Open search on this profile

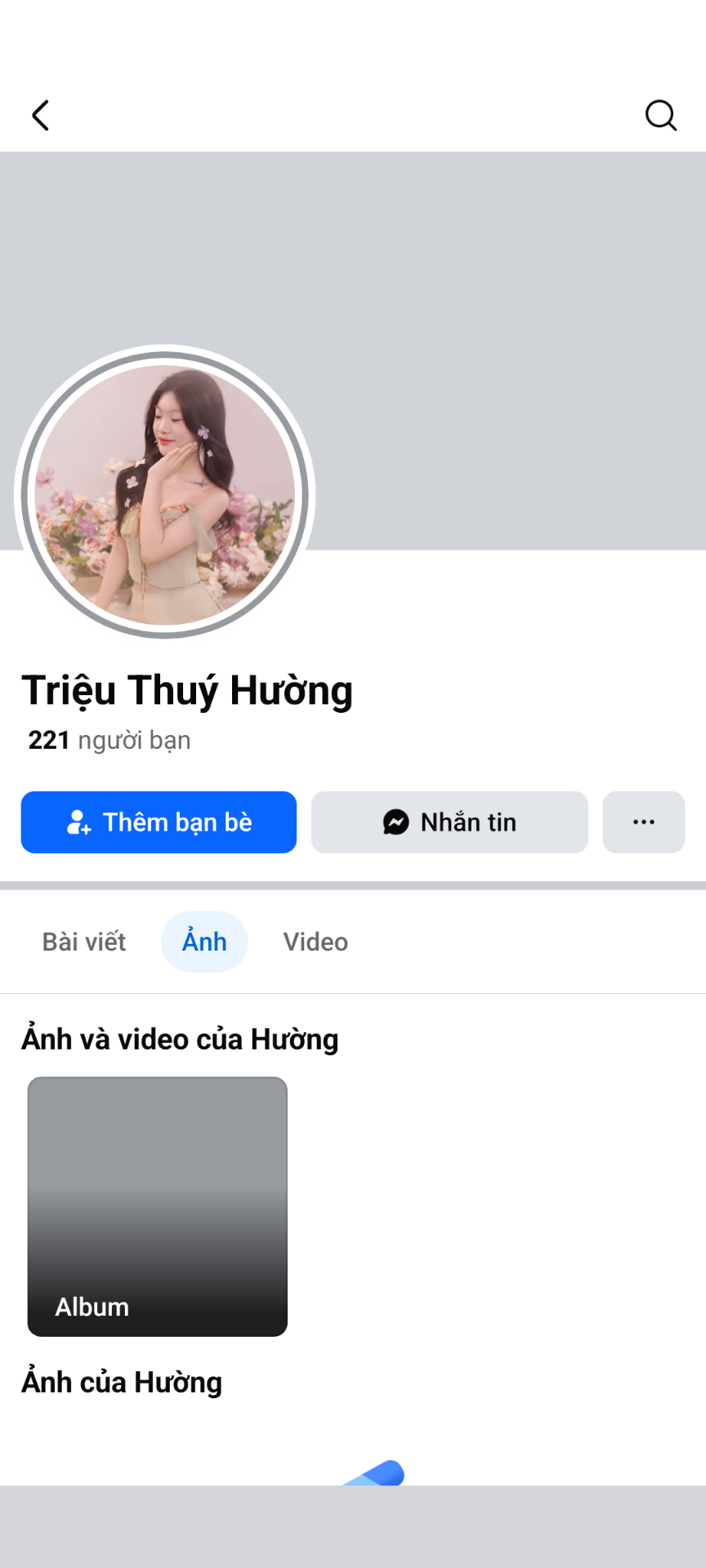[x=660, y=115]
